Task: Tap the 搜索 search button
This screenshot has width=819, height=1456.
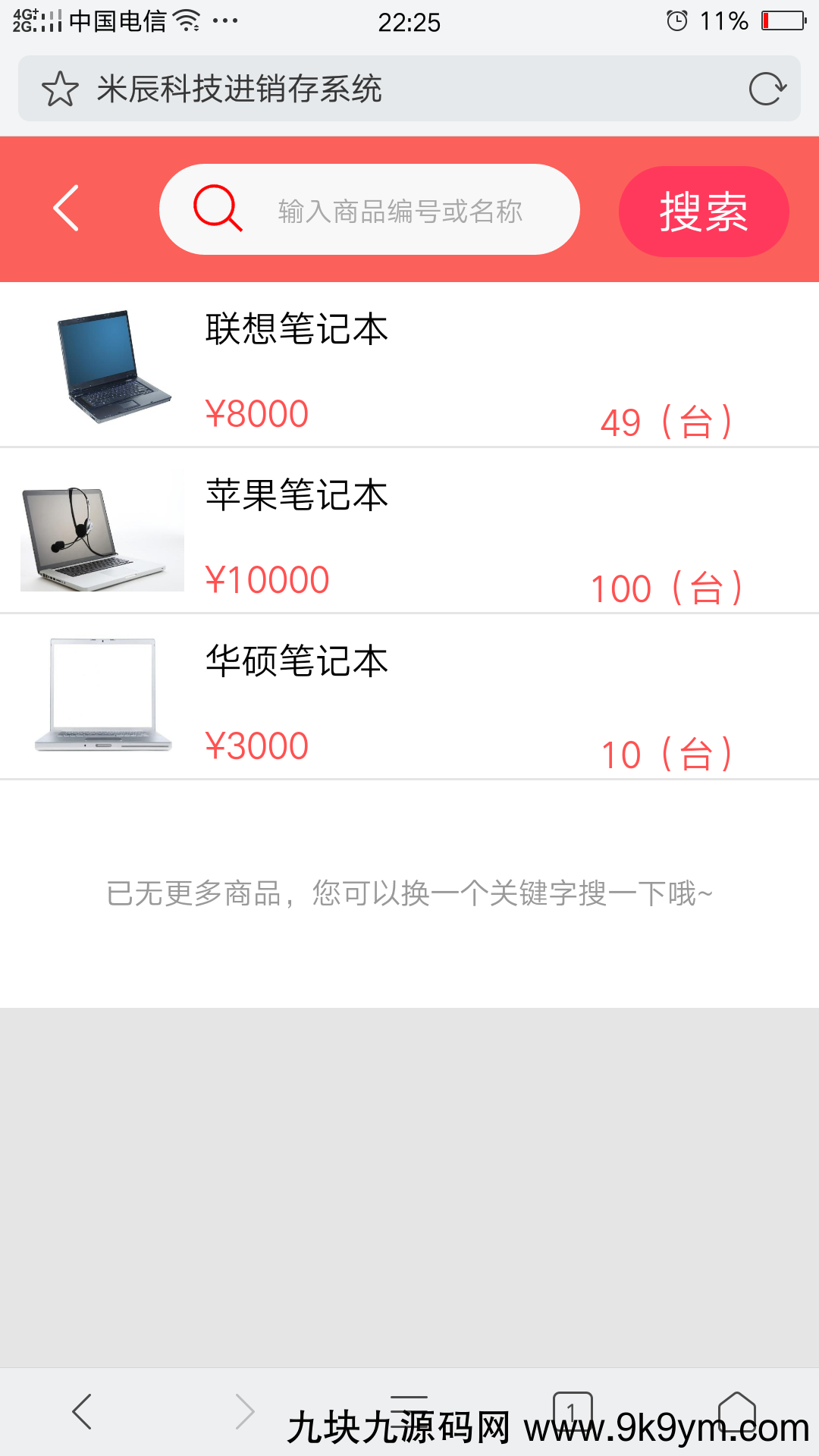Action: tap(703, 212)
